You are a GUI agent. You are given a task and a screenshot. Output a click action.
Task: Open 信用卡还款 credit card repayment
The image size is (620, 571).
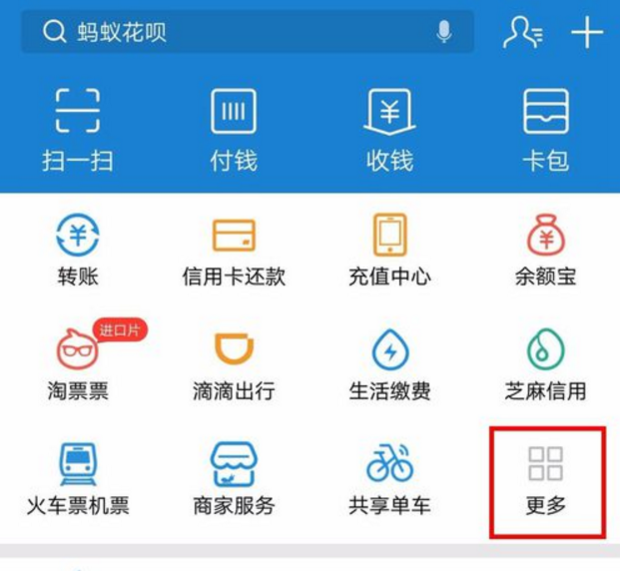[233, 248]
